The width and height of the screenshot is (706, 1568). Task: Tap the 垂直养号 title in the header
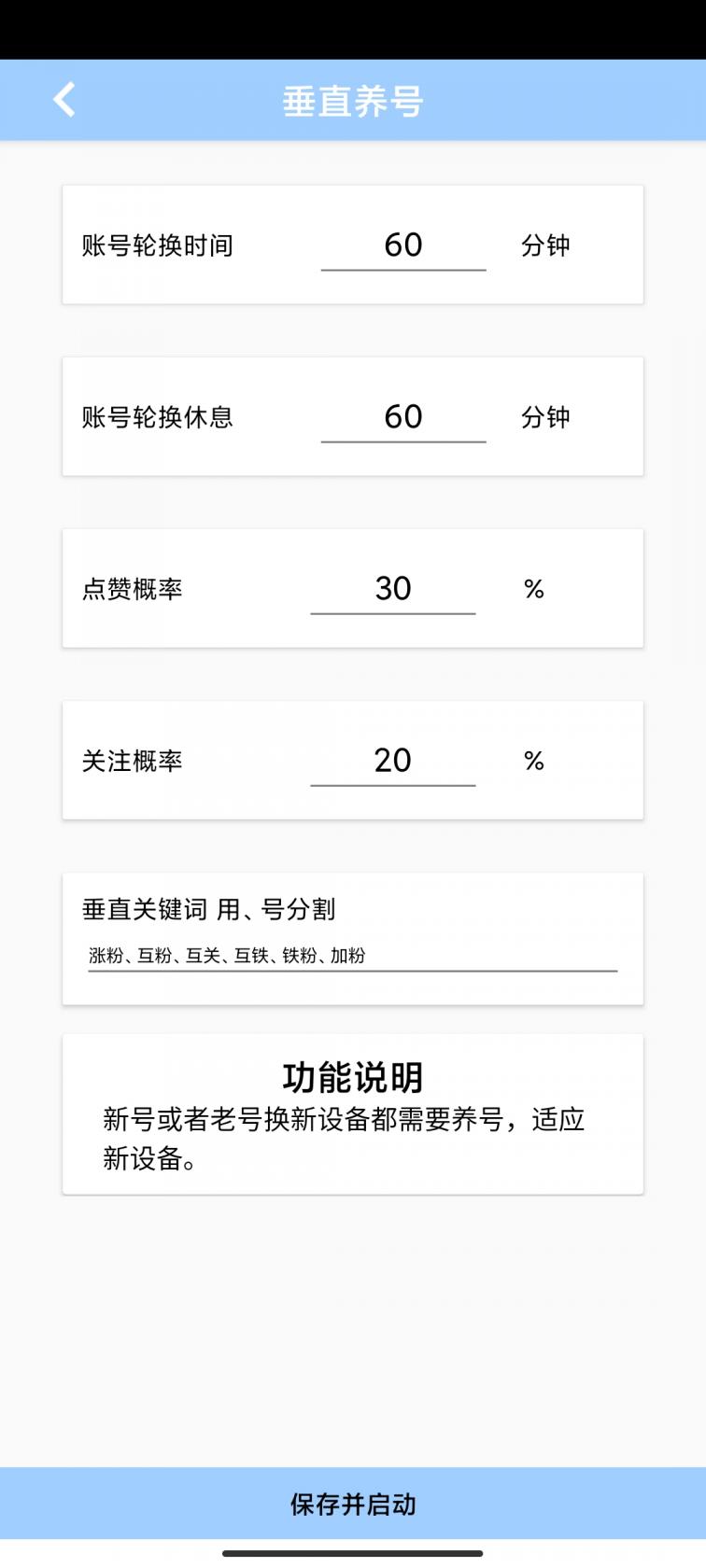[353, 101]
